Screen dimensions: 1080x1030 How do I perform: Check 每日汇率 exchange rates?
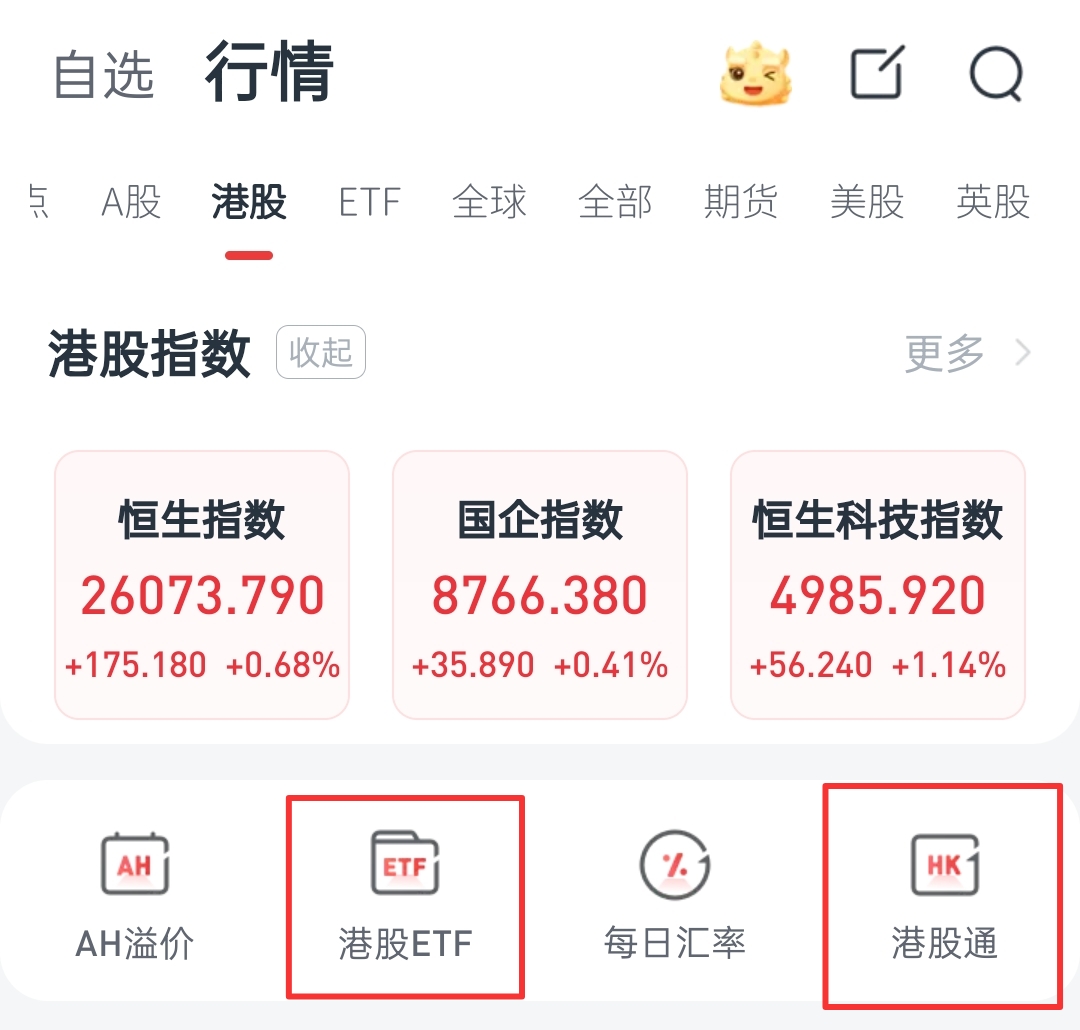675,896
